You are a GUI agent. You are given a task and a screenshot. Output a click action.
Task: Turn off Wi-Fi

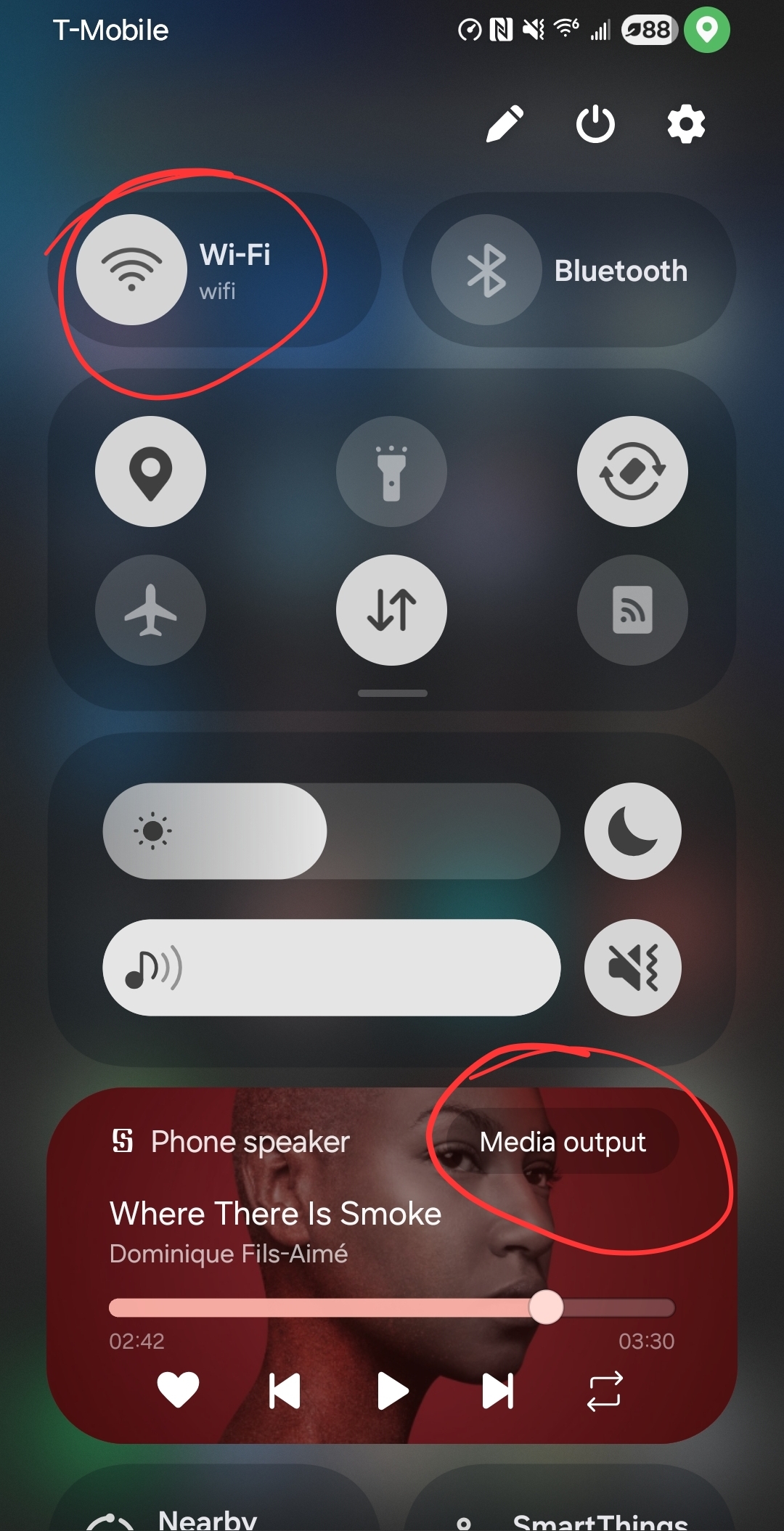131,270
